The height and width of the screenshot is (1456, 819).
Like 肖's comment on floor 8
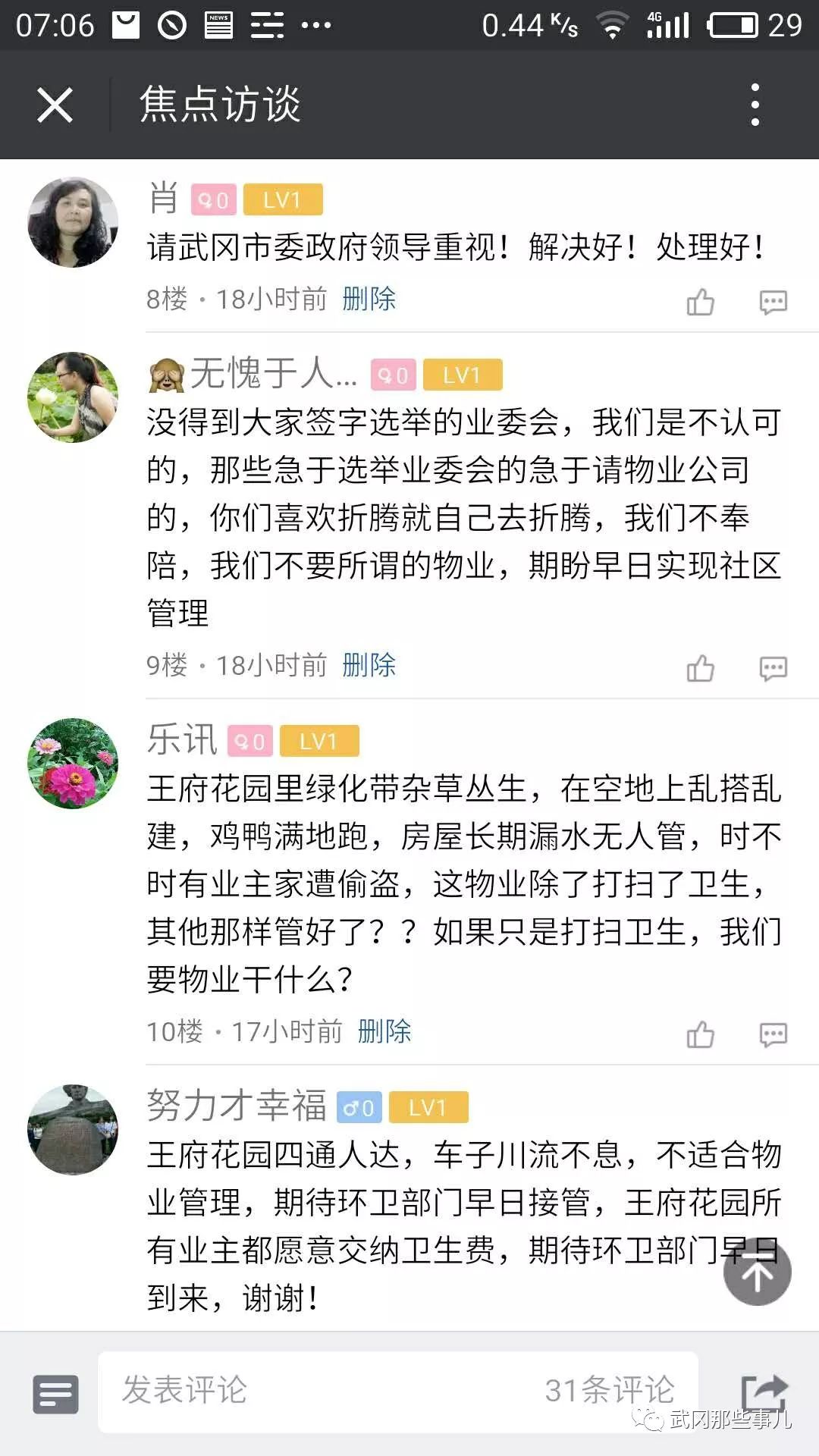point(700,302)
